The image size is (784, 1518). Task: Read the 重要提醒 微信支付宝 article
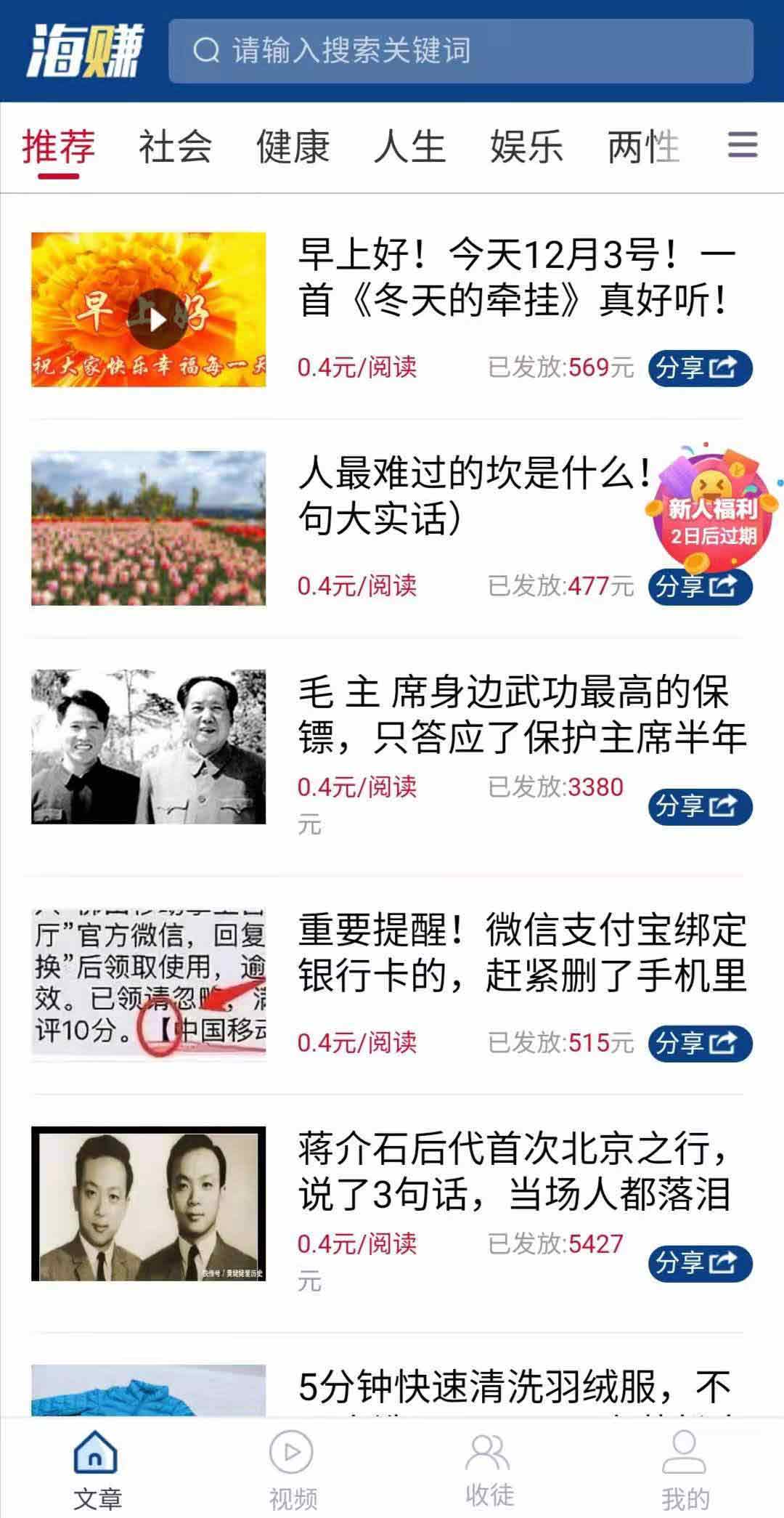pos(521,952)
